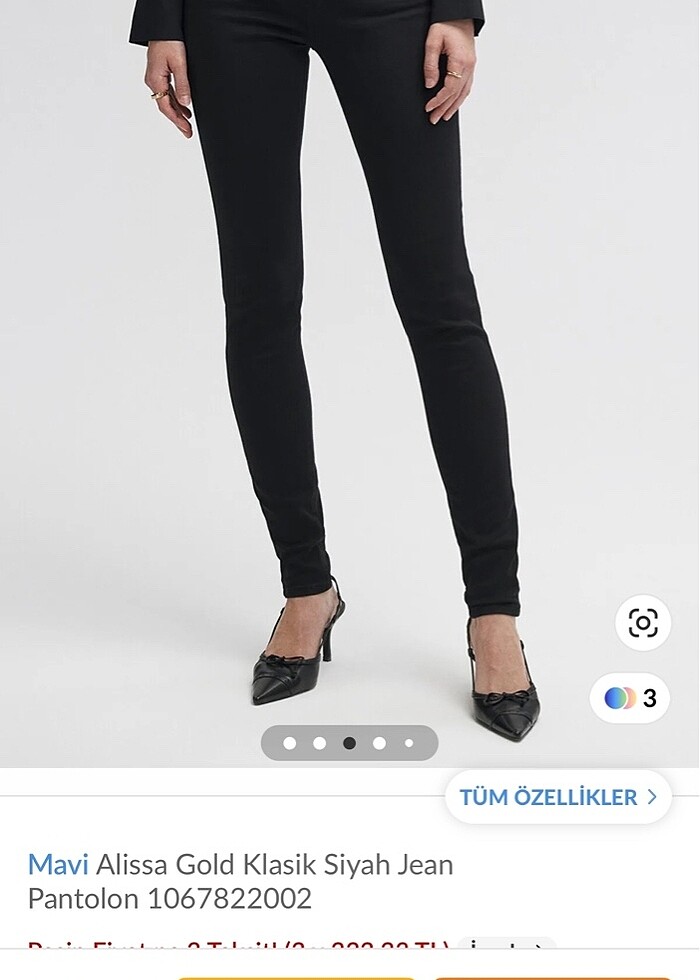View the 3 color options

(630, 698)
